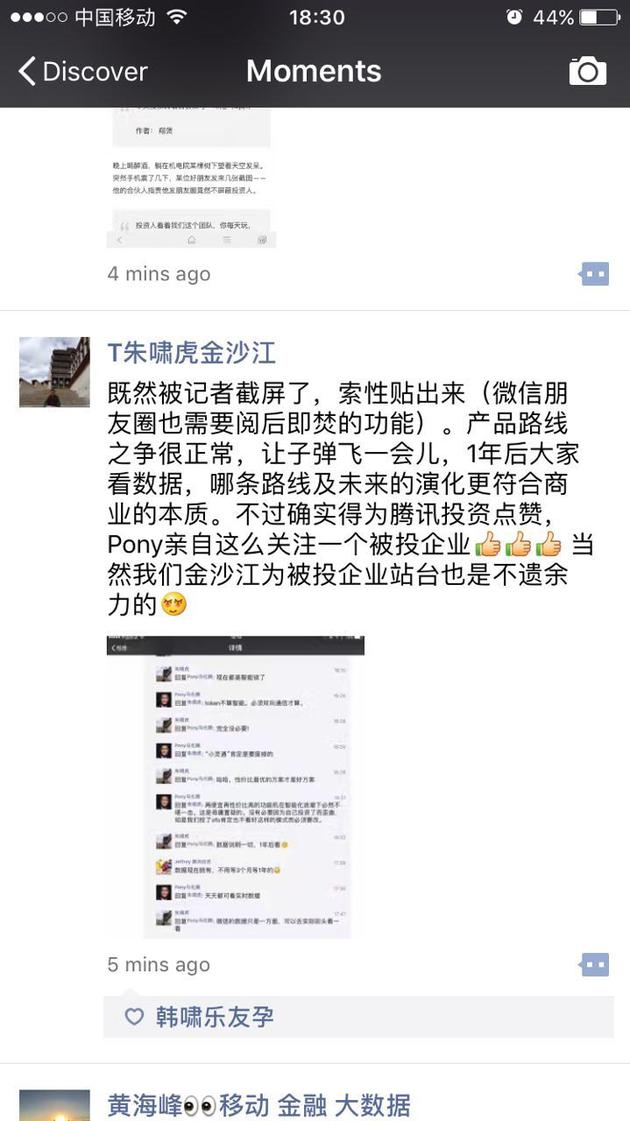Open T朱啸虎金沙江's profile name link
The height and width of the screenshot is (1121, 630).
pyautogui.click(x=191, y=352)
